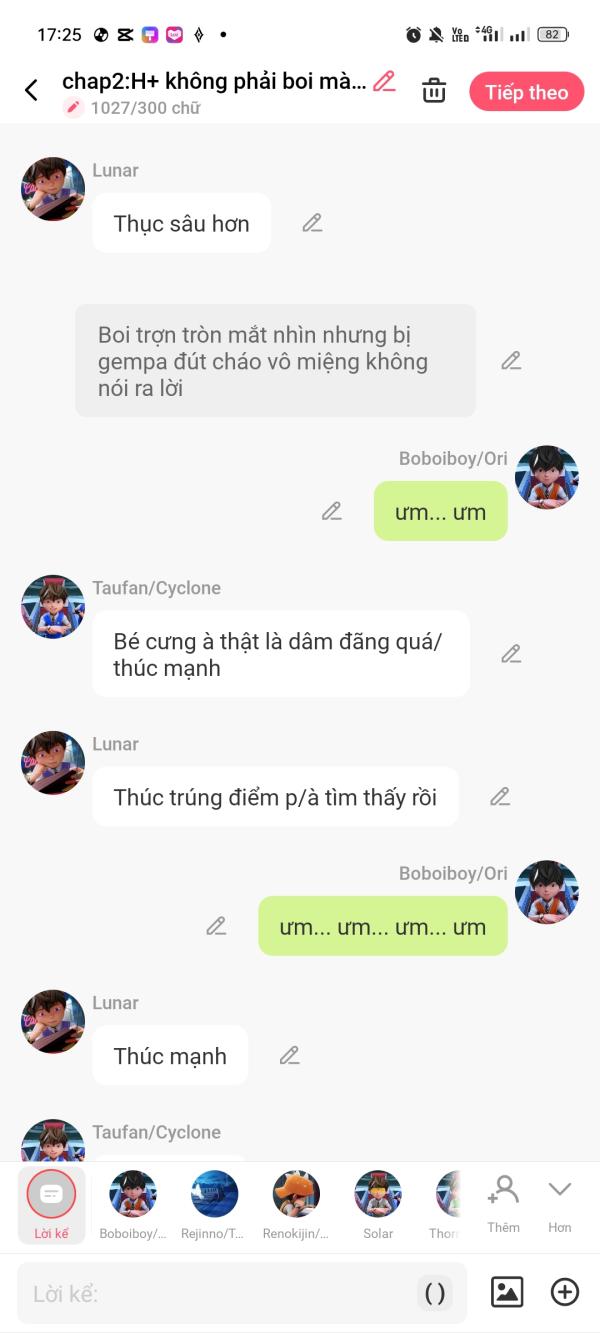The height and width of the screenshot is (1333, 600).
Task: Choose the Boboiboy character to speak
Action: pyautogui.click(x=133, y=1204)
